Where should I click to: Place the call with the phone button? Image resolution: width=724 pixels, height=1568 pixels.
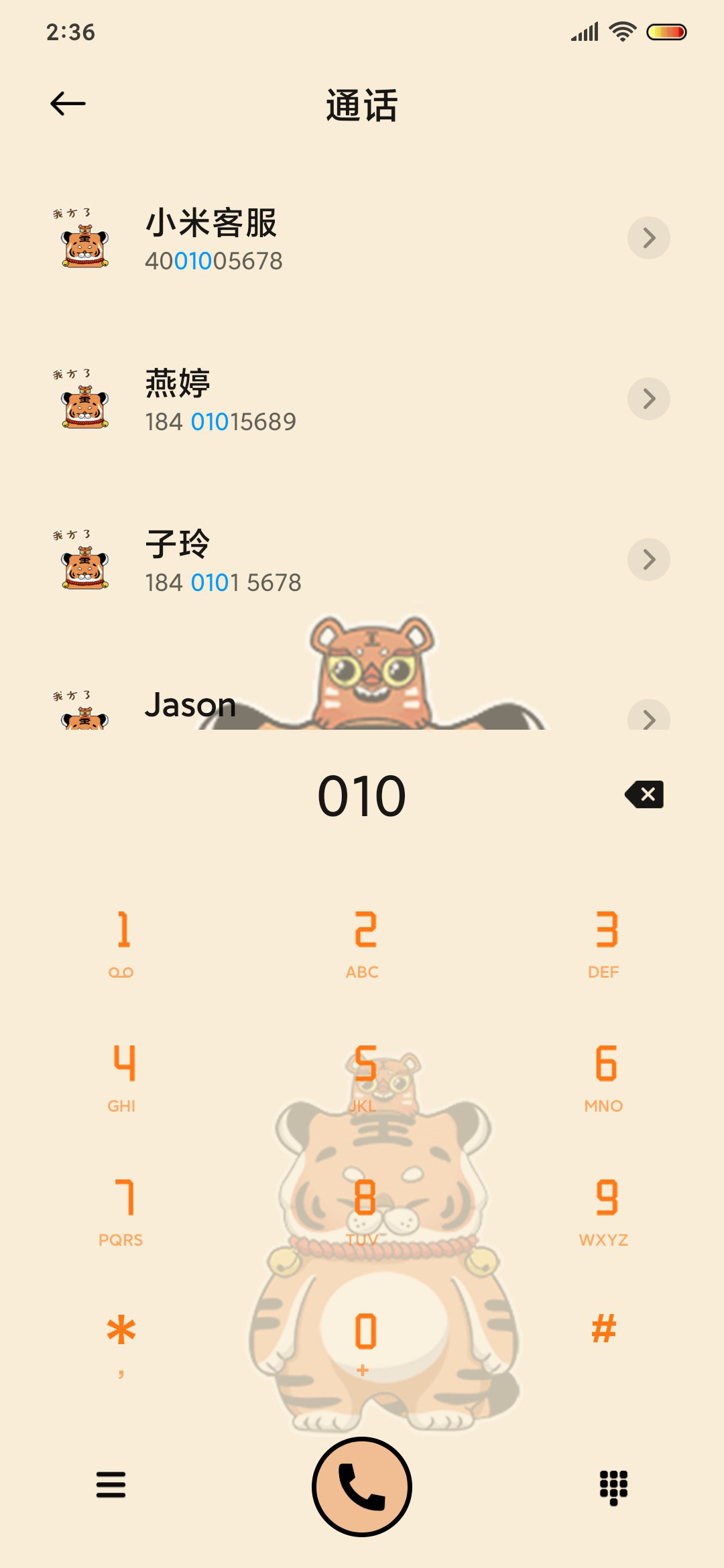coord(362,1486)
